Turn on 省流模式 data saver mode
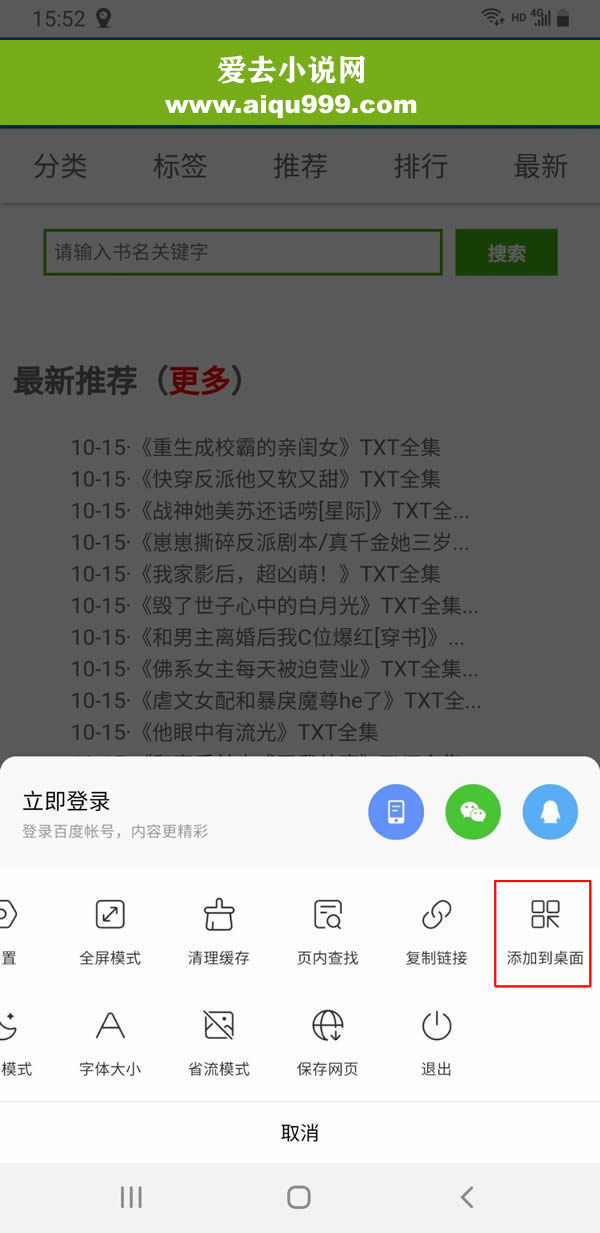600x1233 pixels. (218, 1041)
